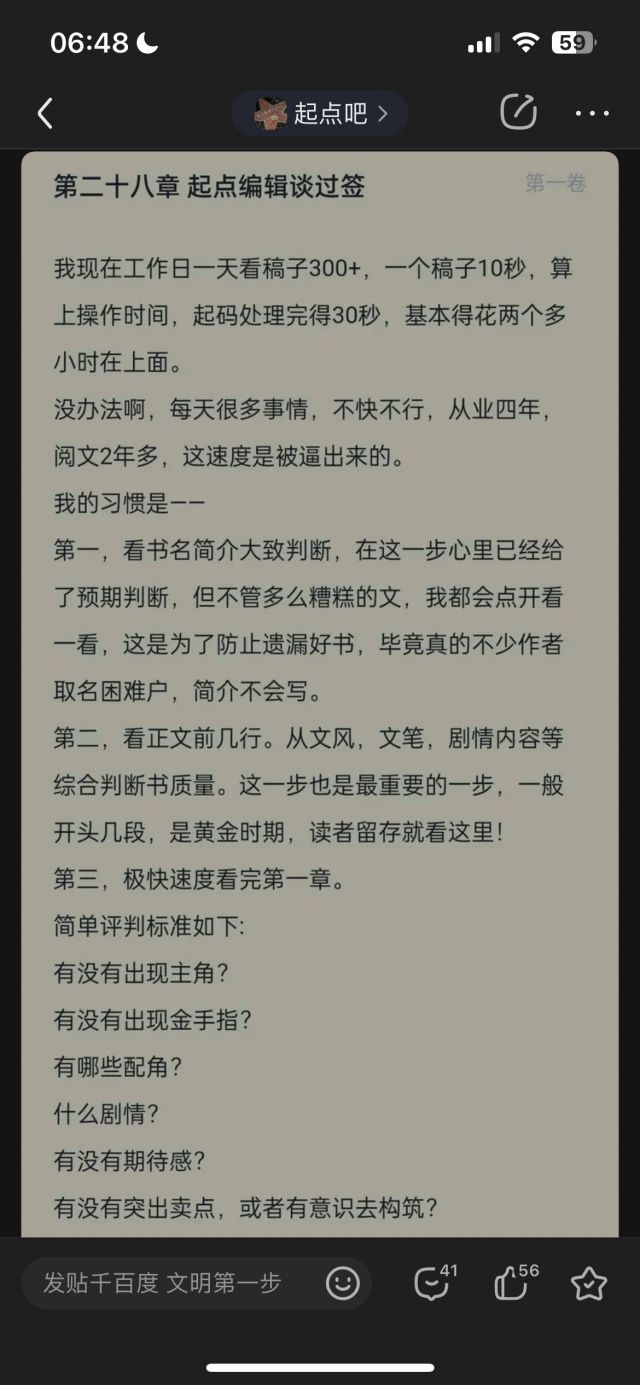
Task: Like this post with thumbs up
Action: (x=516, y=1282)
